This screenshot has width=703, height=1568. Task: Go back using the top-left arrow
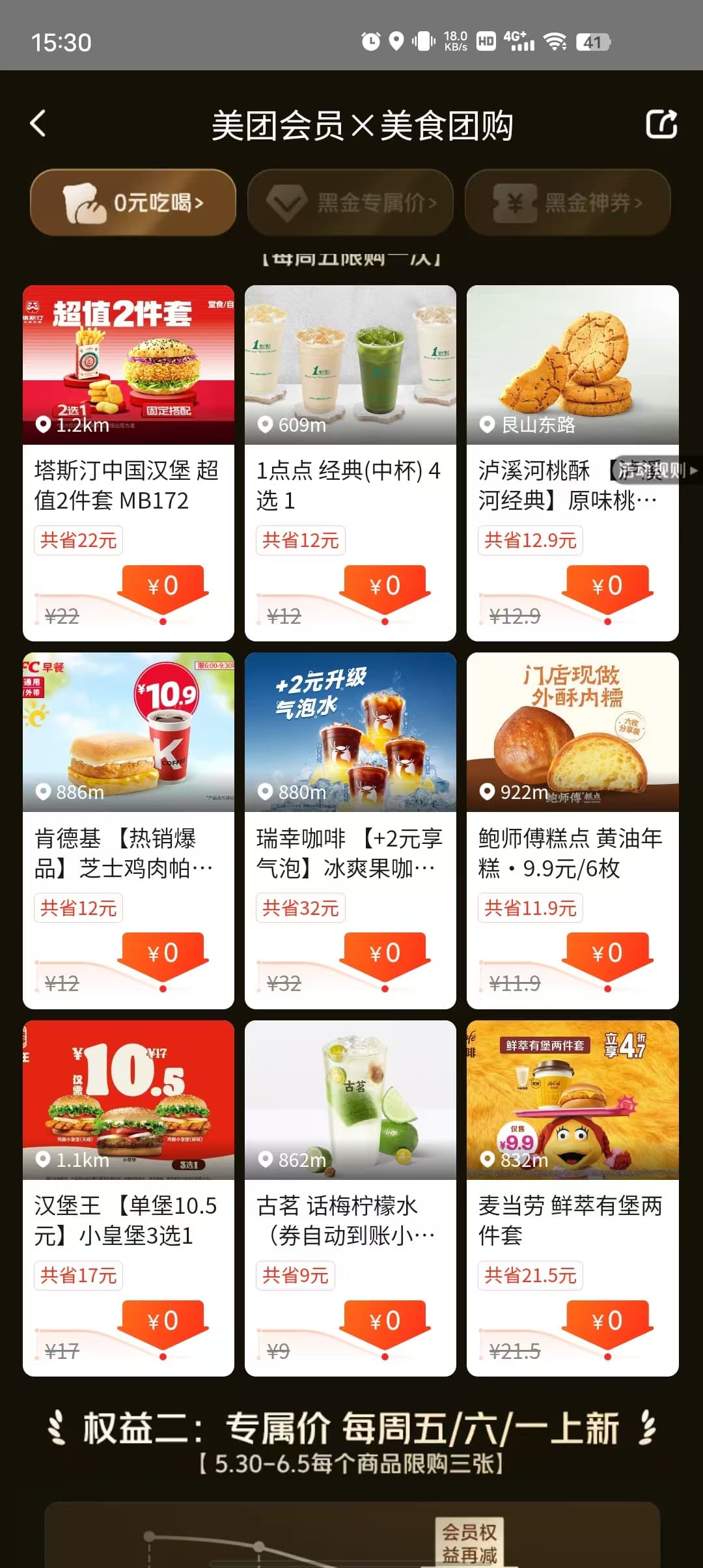click(x=38, y=124)
